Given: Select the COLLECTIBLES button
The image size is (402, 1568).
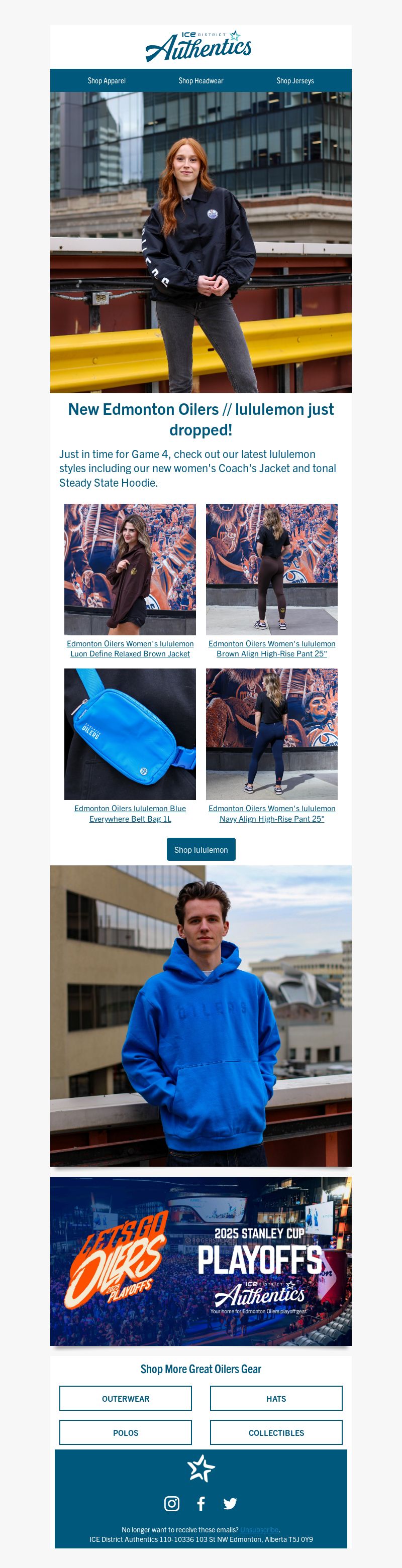Looking at the screenshot, I should click(276, 1432).
